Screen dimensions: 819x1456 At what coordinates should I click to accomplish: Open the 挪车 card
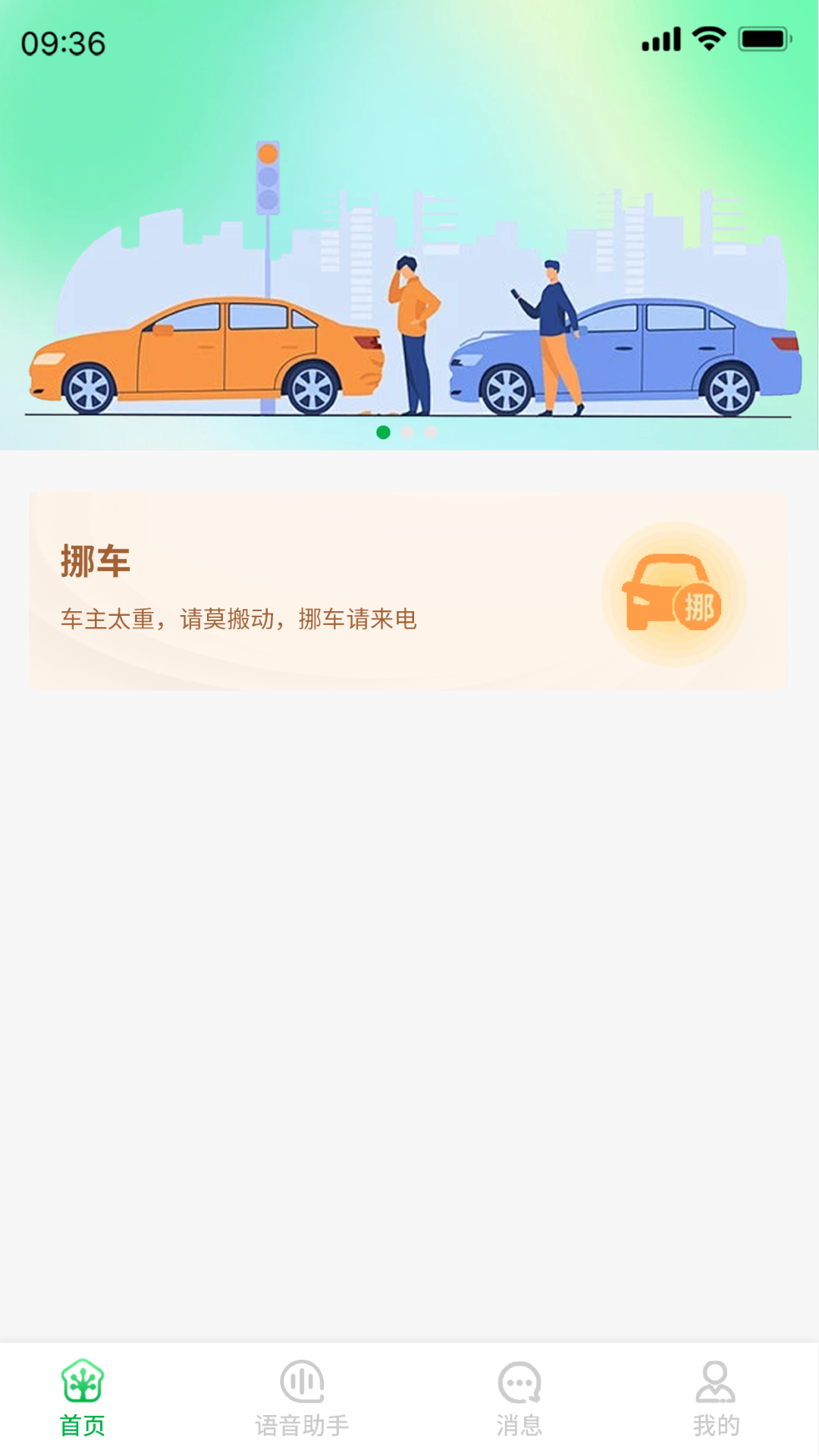pos(408,591)
